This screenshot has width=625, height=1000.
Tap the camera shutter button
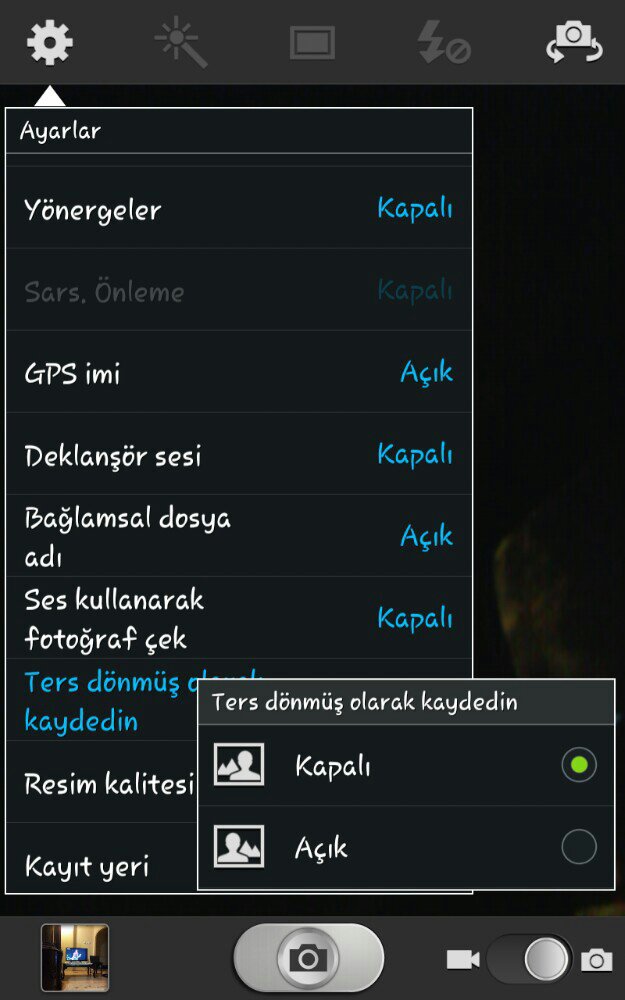pyautogui.click(x=309, y=957)
